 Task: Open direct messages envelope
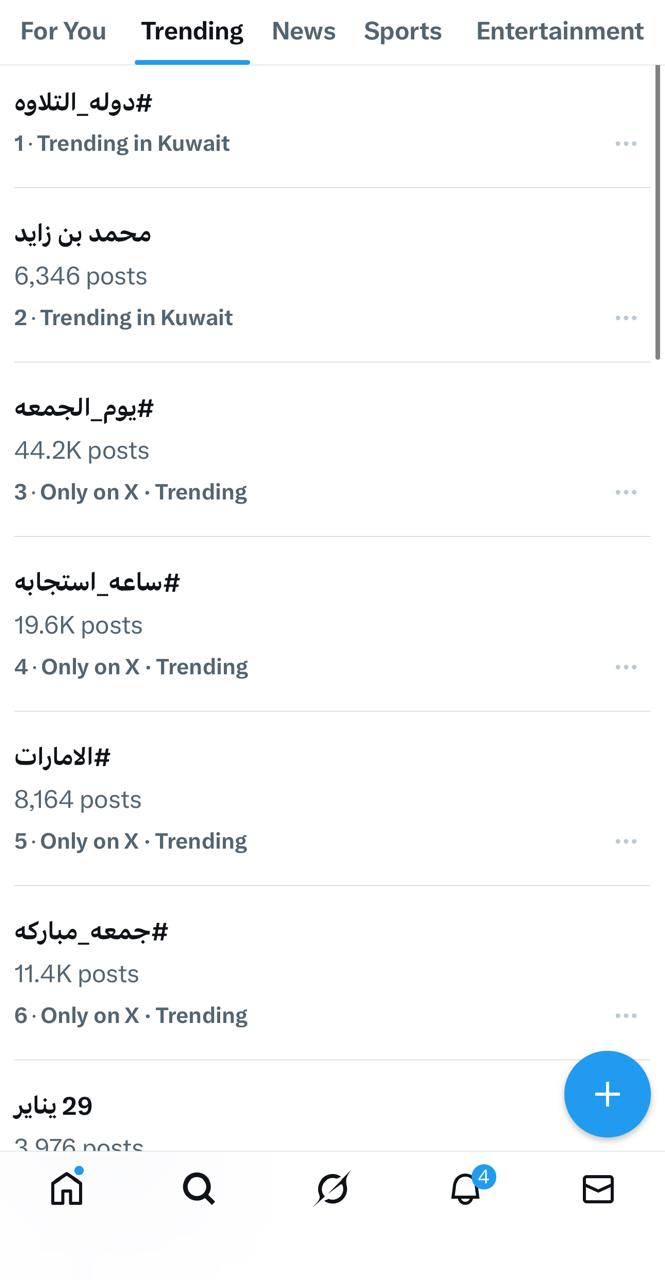coord(598,1189)
